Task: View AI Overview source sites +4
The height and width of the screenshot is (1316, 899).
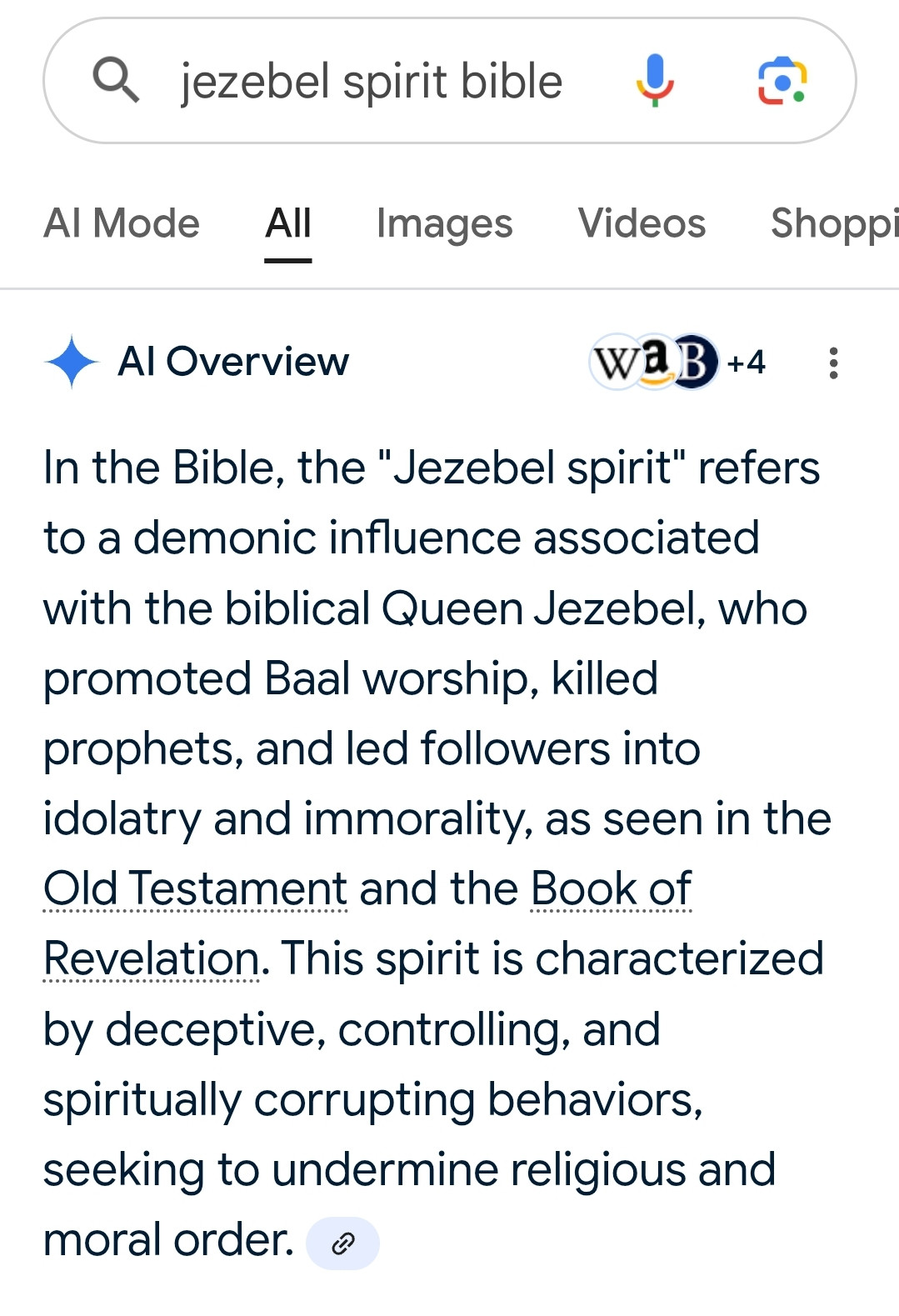Action: pos(677,363)
